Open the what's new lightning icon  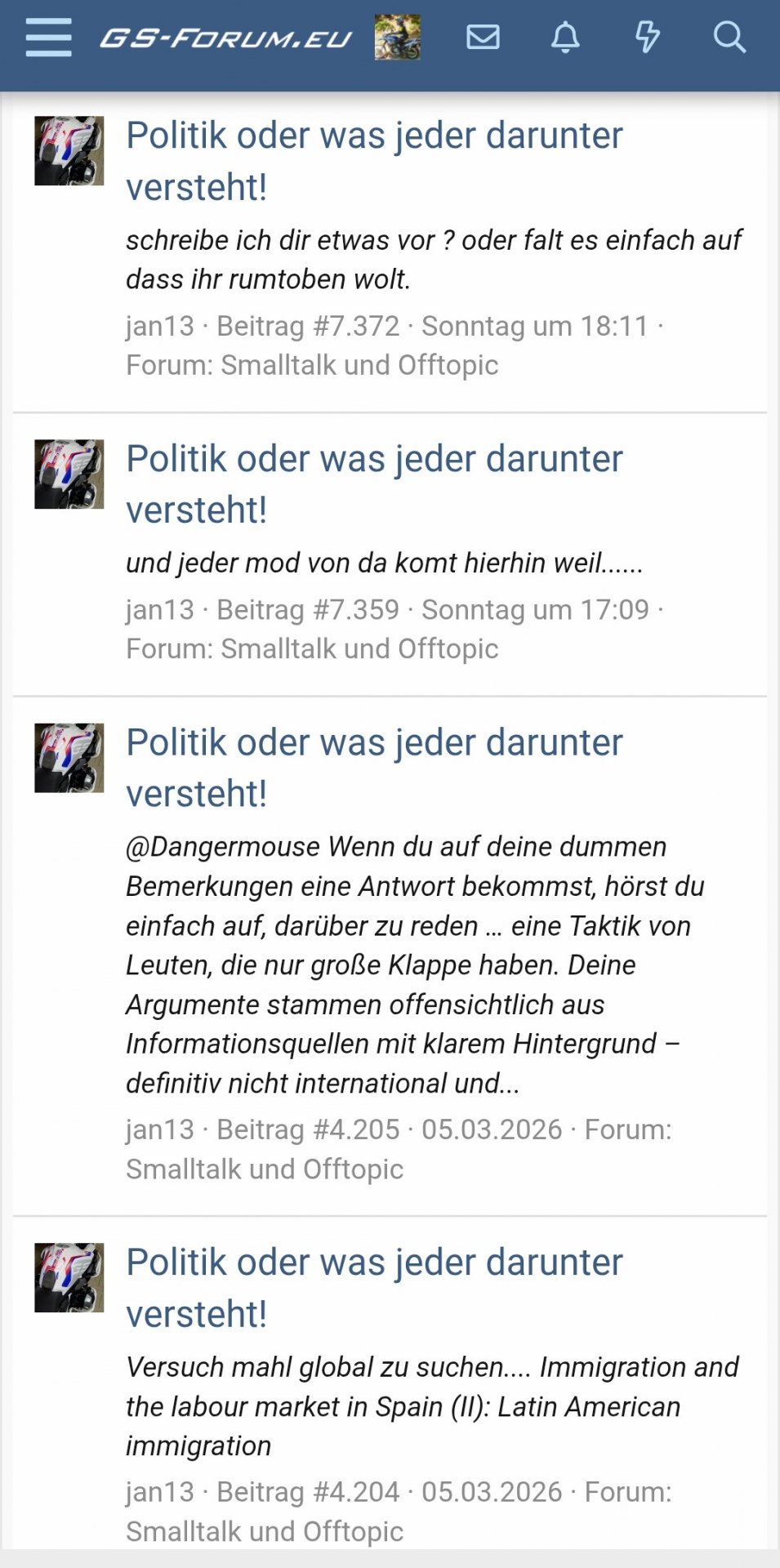(648, 38)
